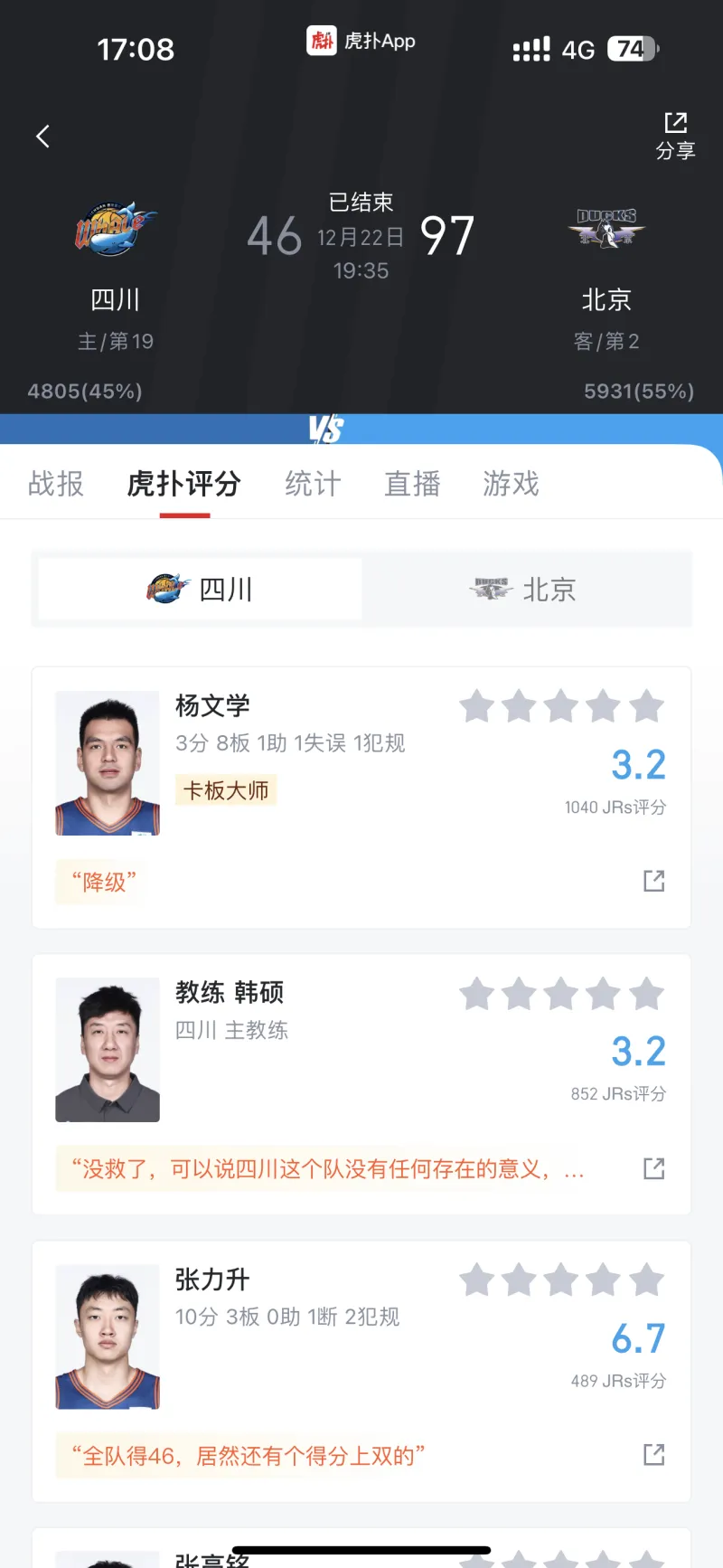Viewport: 723px width, 1568px height.
Task: Switch to the 战报 tab
Action: [56, 485]
